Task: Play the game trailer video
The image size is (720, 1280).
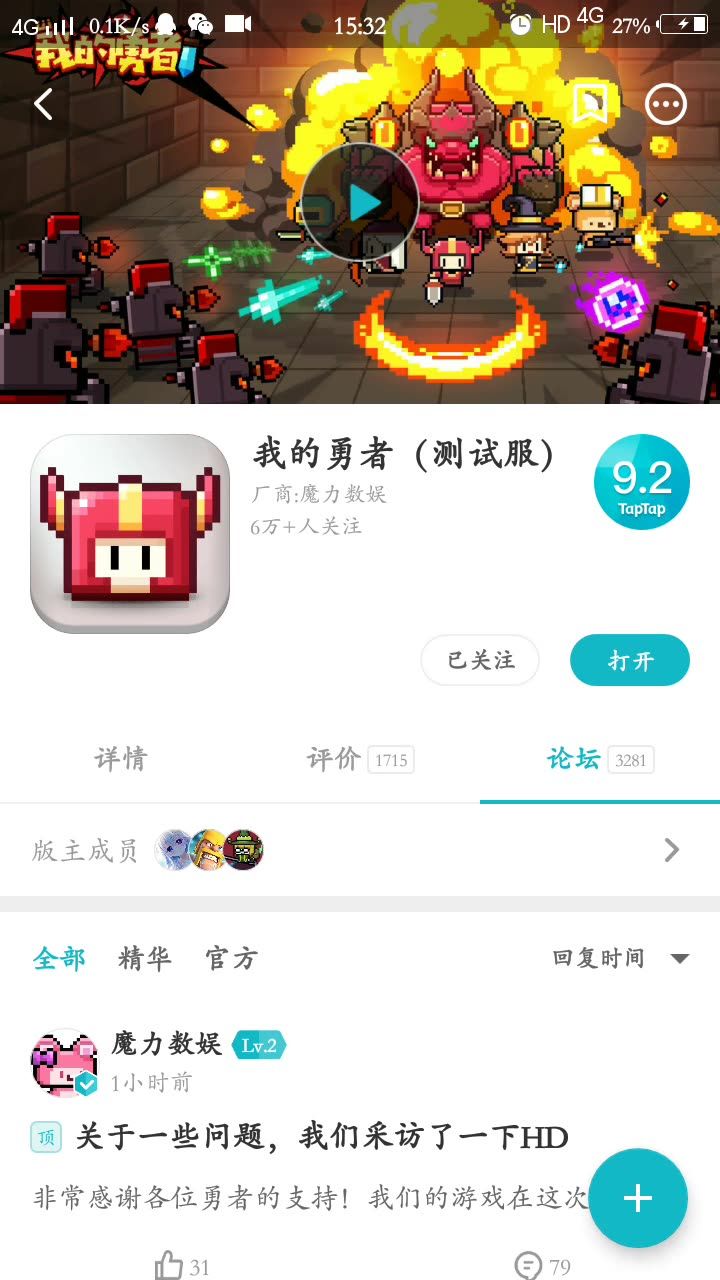Action: pos(361,203)
